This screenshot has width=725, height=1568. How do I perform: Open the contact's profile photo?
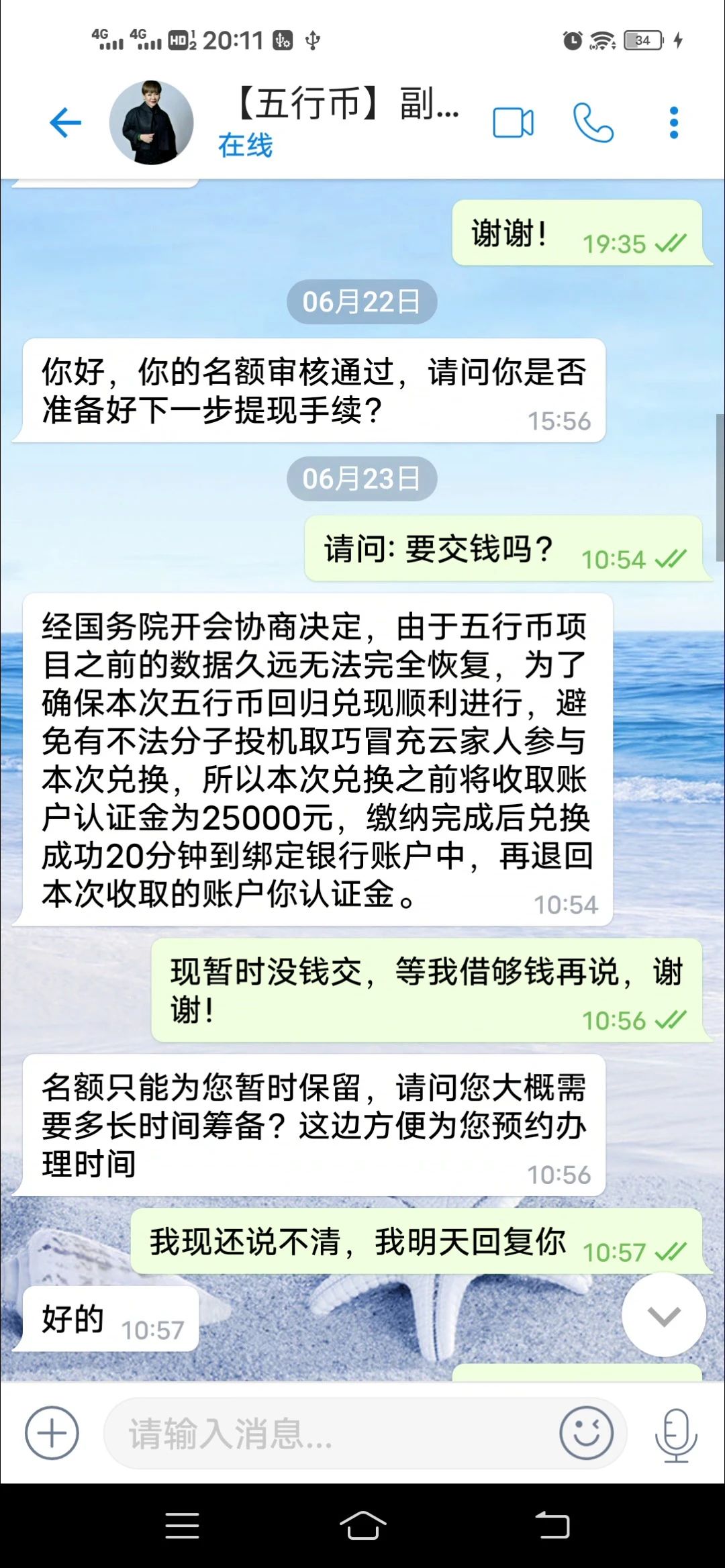[152, 123]
